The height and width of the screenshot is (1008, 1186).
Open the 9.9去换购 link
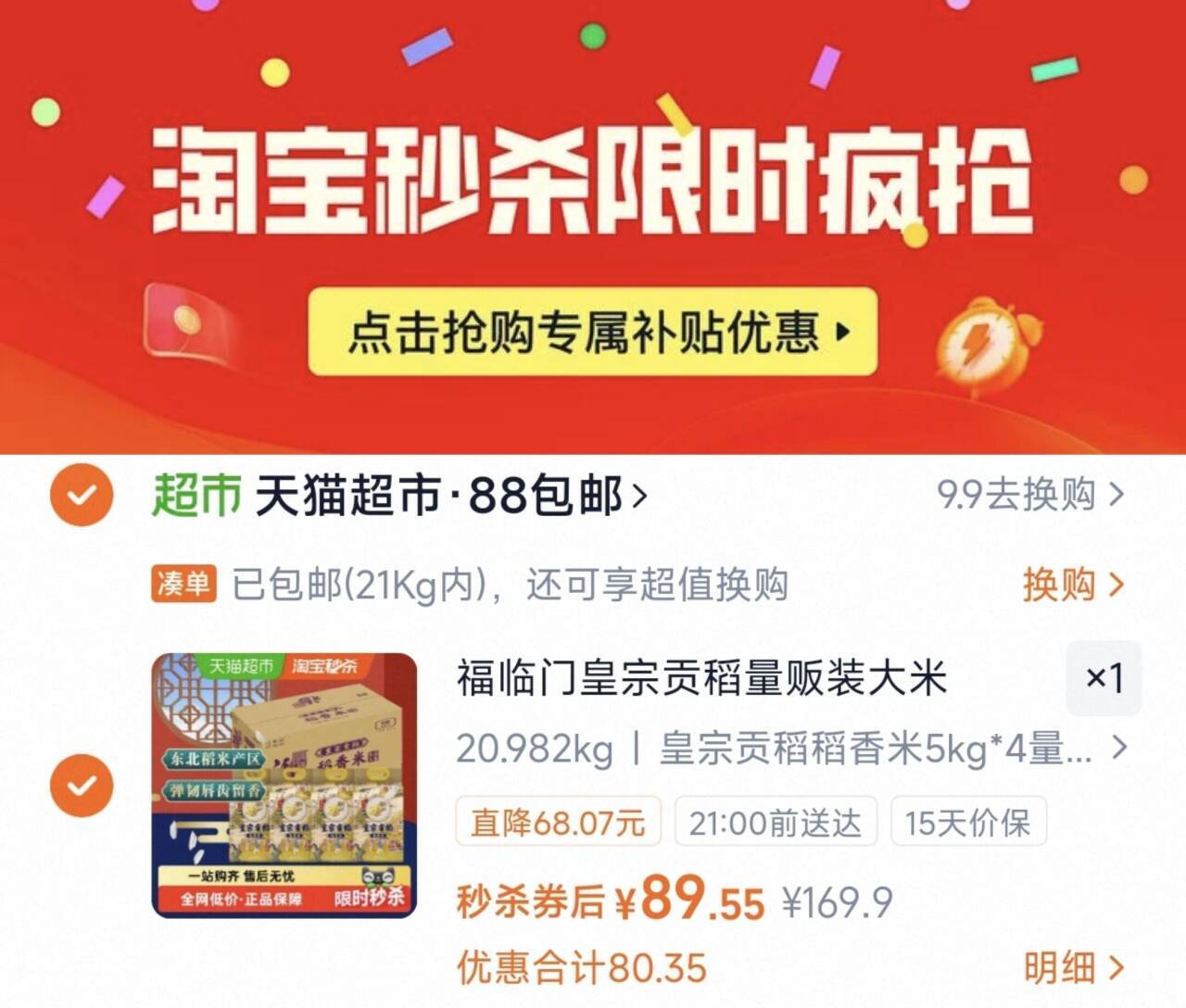click(x=1030, y=495)
